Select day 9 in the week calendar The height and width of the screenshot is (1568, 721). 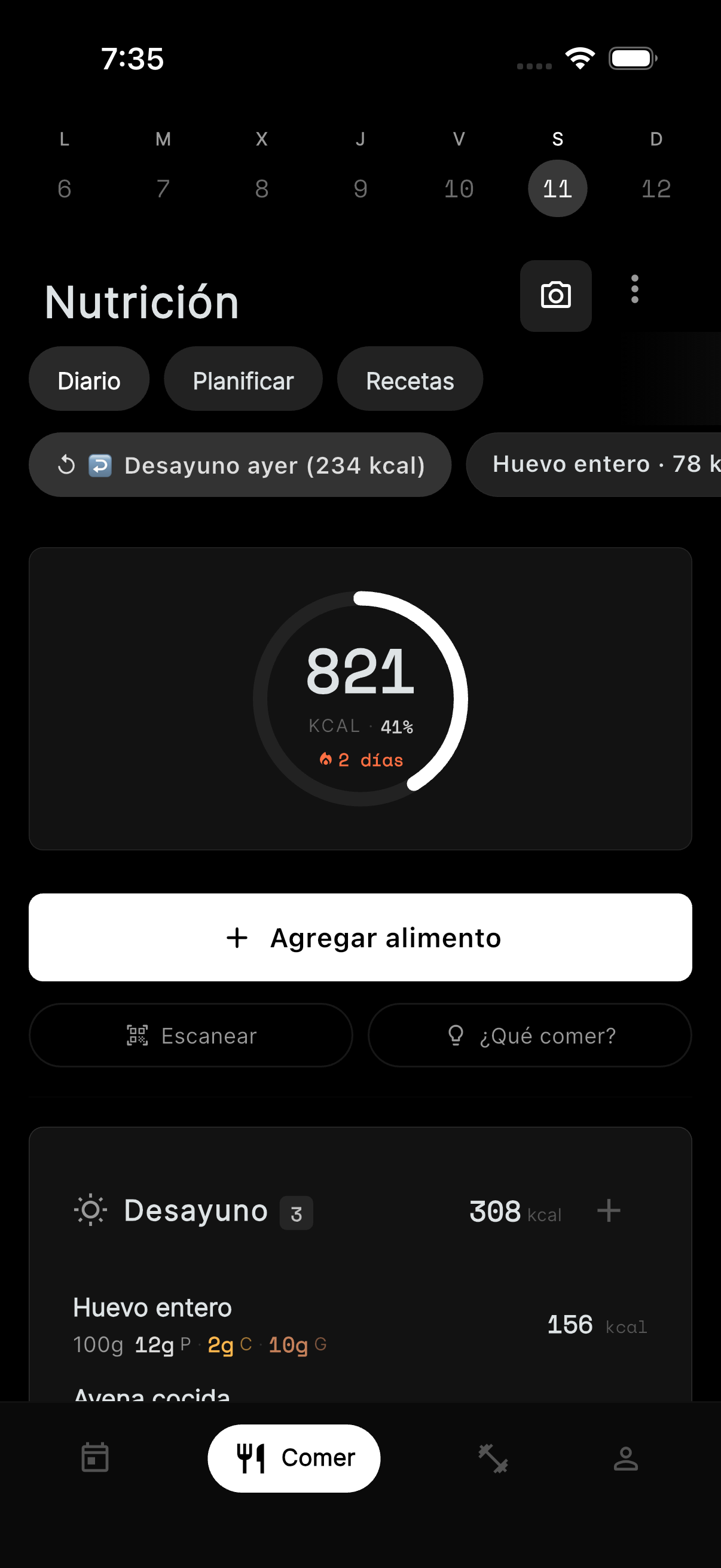point(360,188)
